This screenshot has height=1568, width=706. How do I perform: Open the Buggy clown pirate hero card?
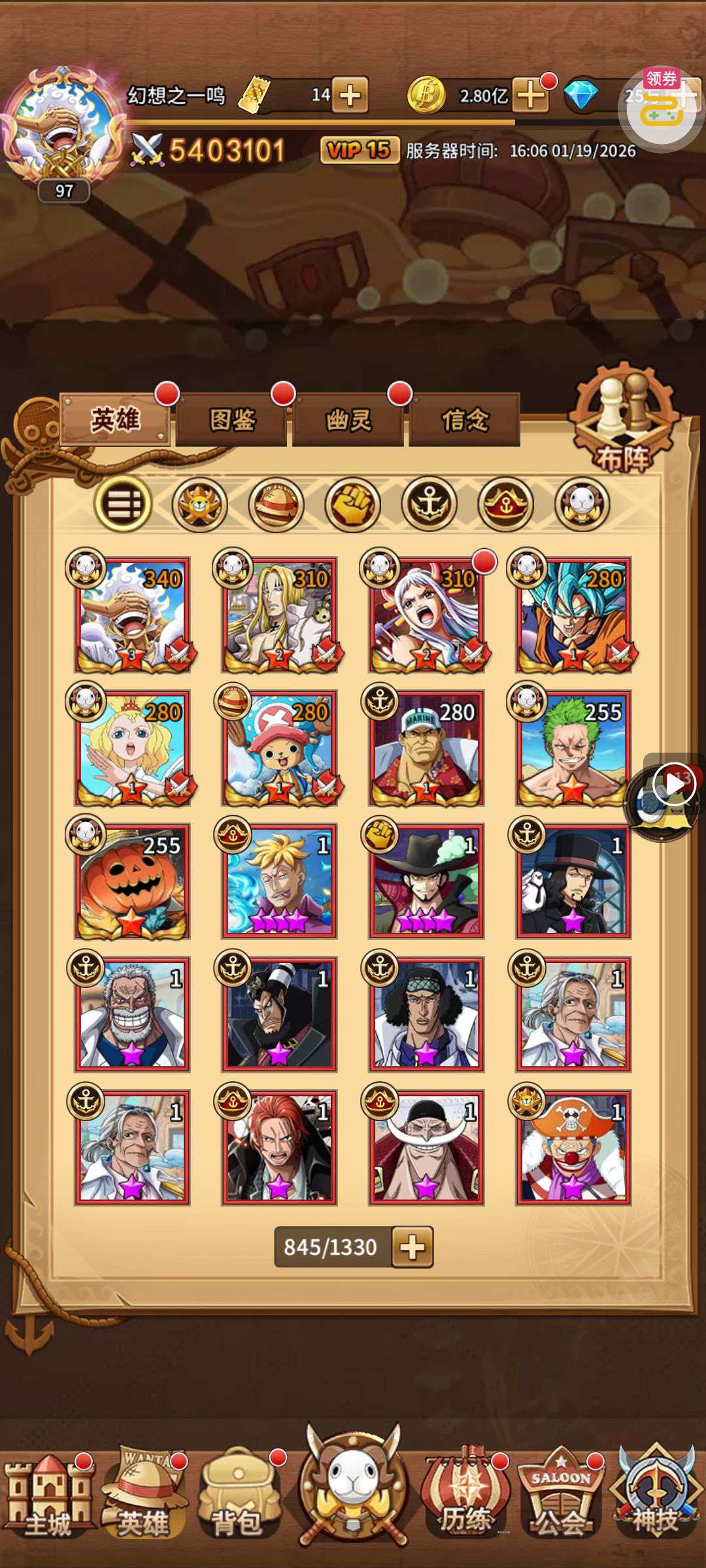pyautogui.click(x=573, y=1147)
